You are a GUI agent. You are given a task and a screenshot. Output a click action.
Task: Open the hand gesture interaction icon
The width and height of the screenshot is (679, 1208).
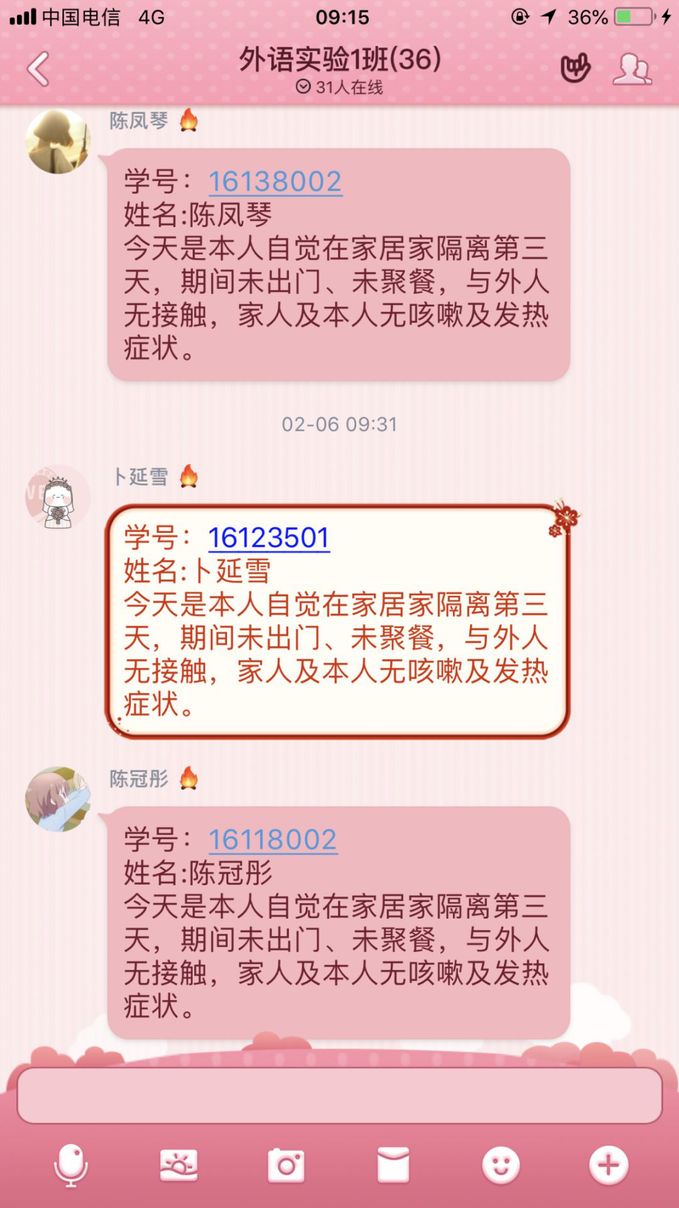coord(574,68)
